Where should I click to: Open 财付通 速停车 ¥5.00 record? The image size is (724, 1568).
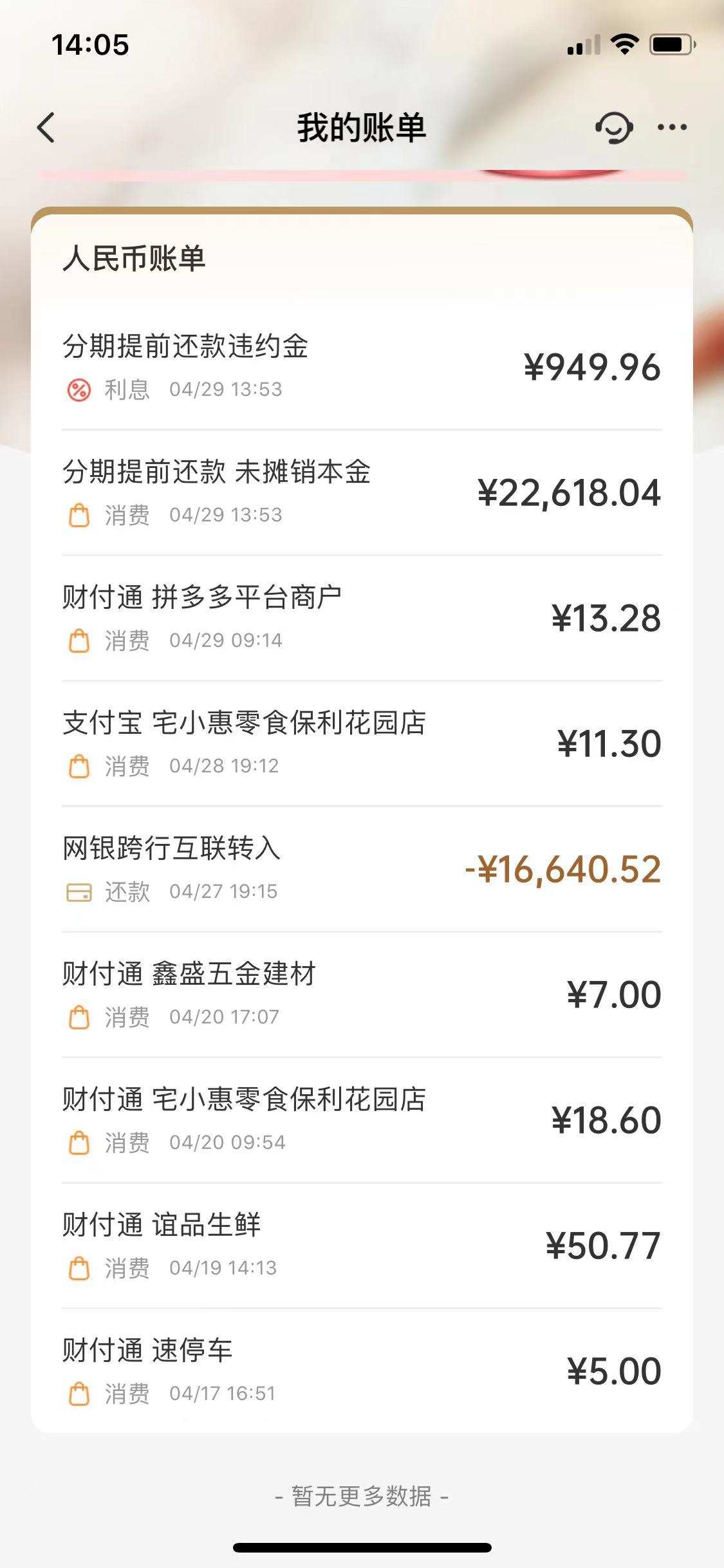pyautogui.click(x=362, y=1371)
